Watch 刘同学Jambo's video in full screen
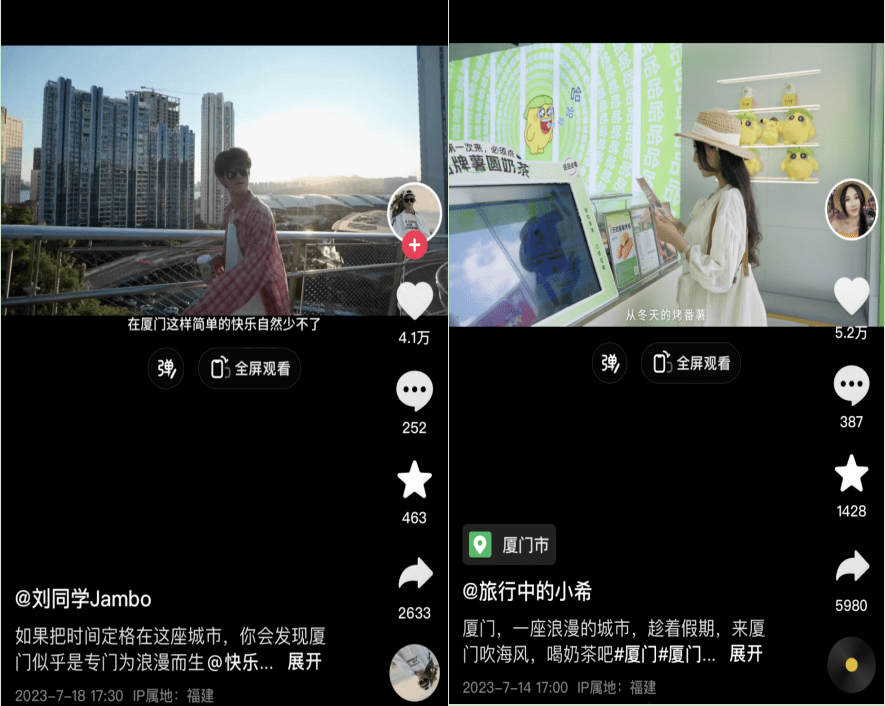885x706 pixels. pos(251,368)
